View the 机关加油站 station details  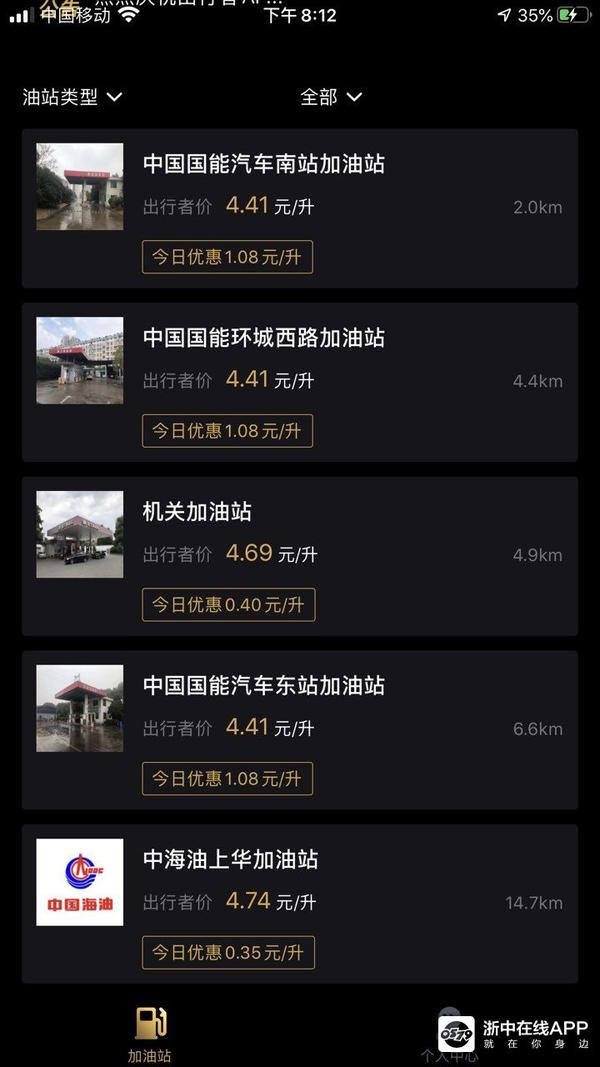300,556
